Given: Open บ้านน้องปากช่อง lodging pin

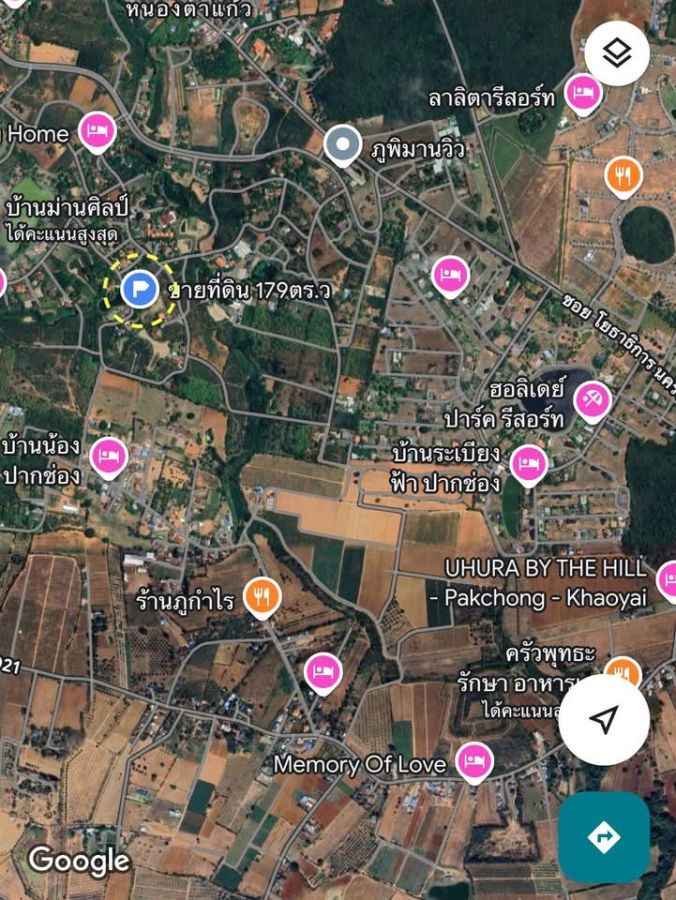Looking at the screenshot, I should click(x=109, y=456).
